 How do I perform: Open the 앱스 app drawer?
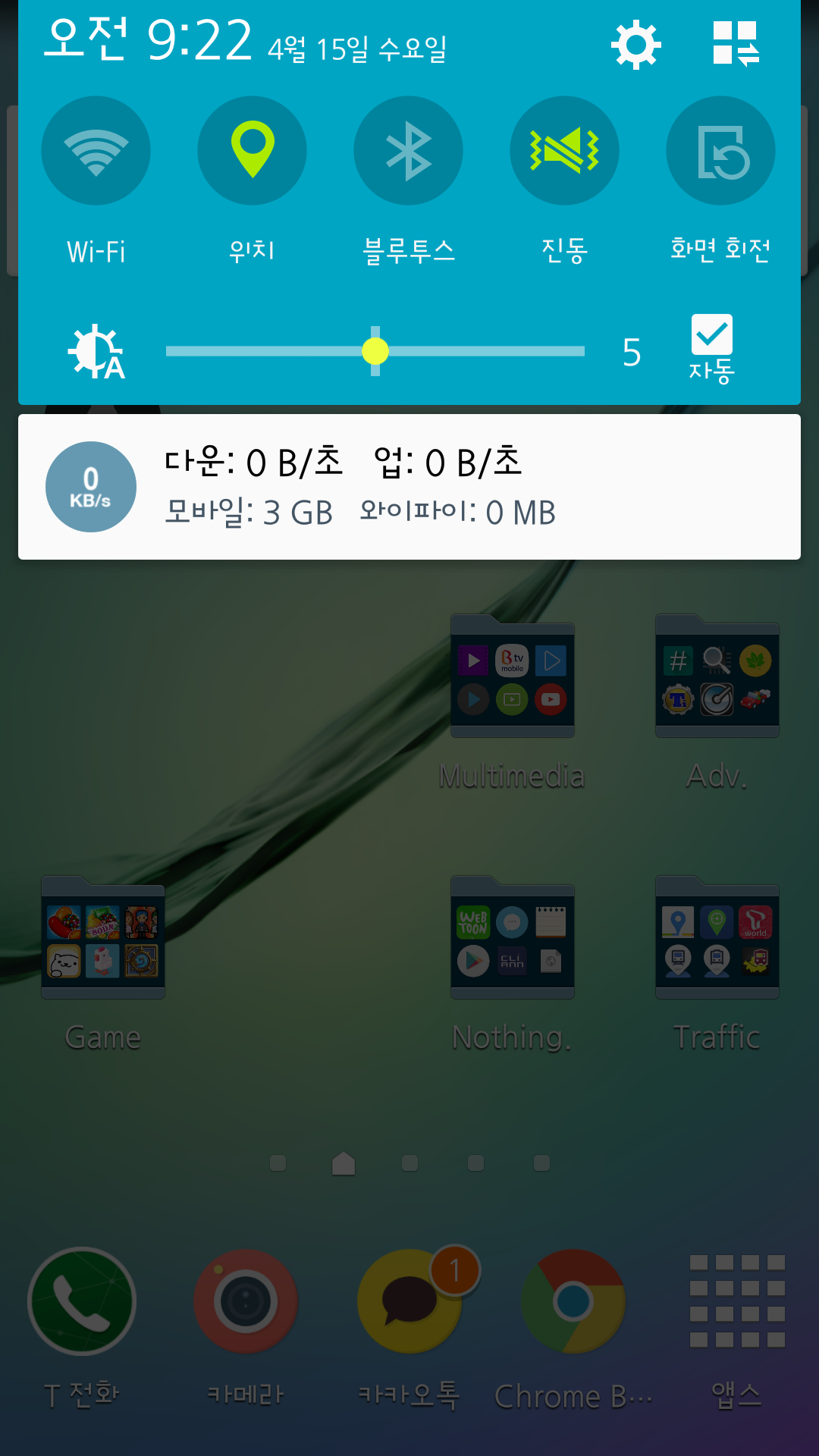click(x=737, y=1301)
